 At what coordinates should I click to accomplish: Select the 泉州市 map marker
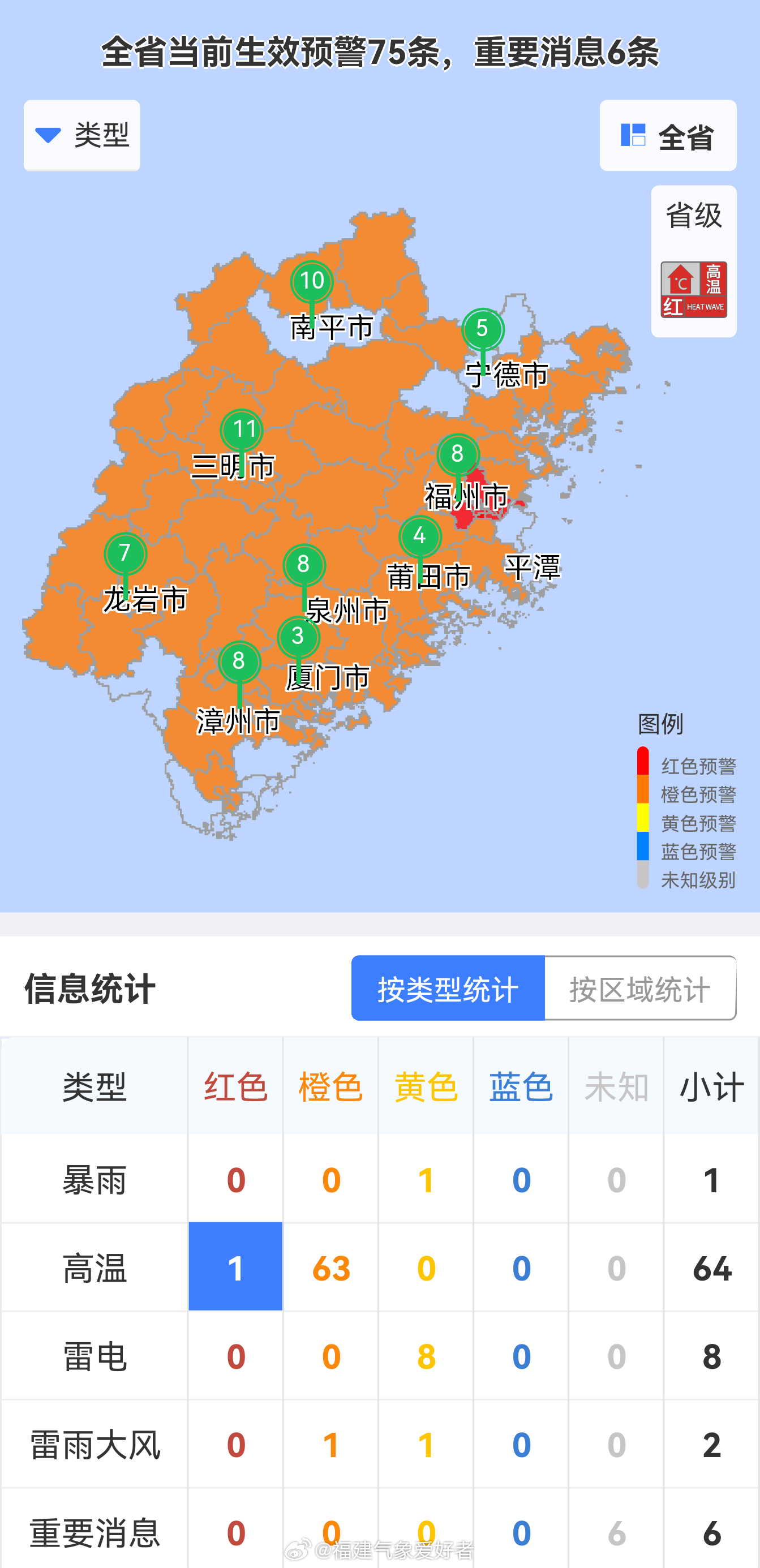coord(304,565)
